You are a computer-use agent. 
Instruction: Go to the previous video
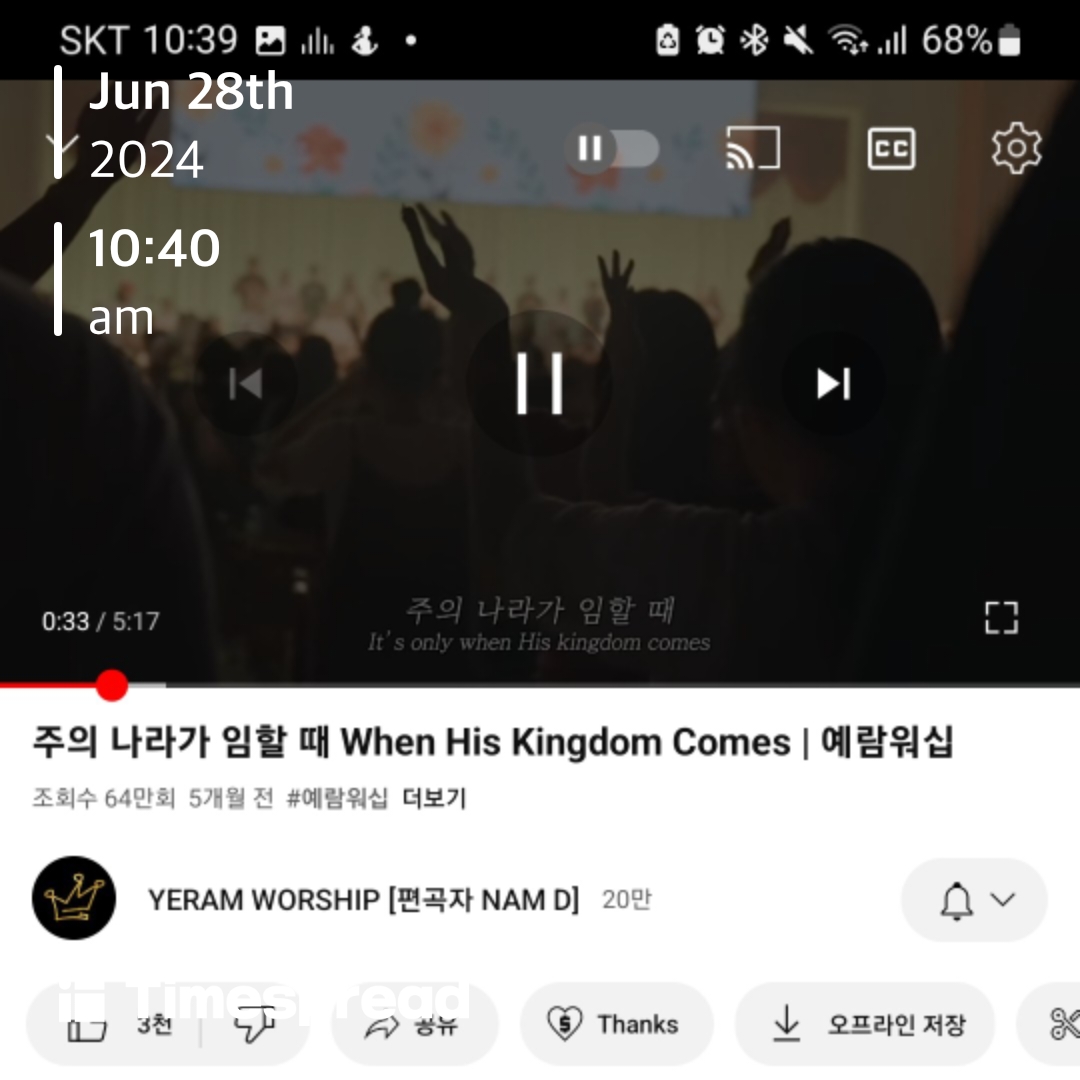[246, 383]
